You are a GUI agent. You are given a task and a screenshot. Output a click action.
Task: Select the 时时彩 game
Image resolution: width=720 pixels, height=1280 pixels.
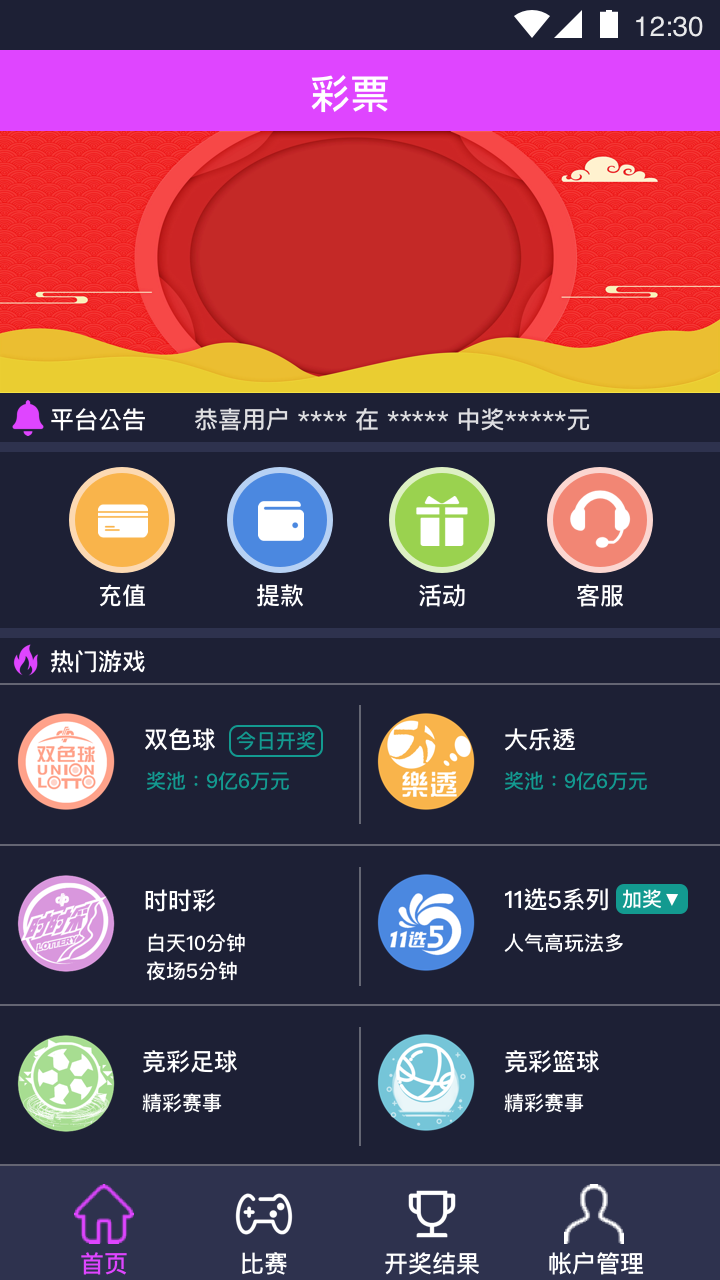180,924
